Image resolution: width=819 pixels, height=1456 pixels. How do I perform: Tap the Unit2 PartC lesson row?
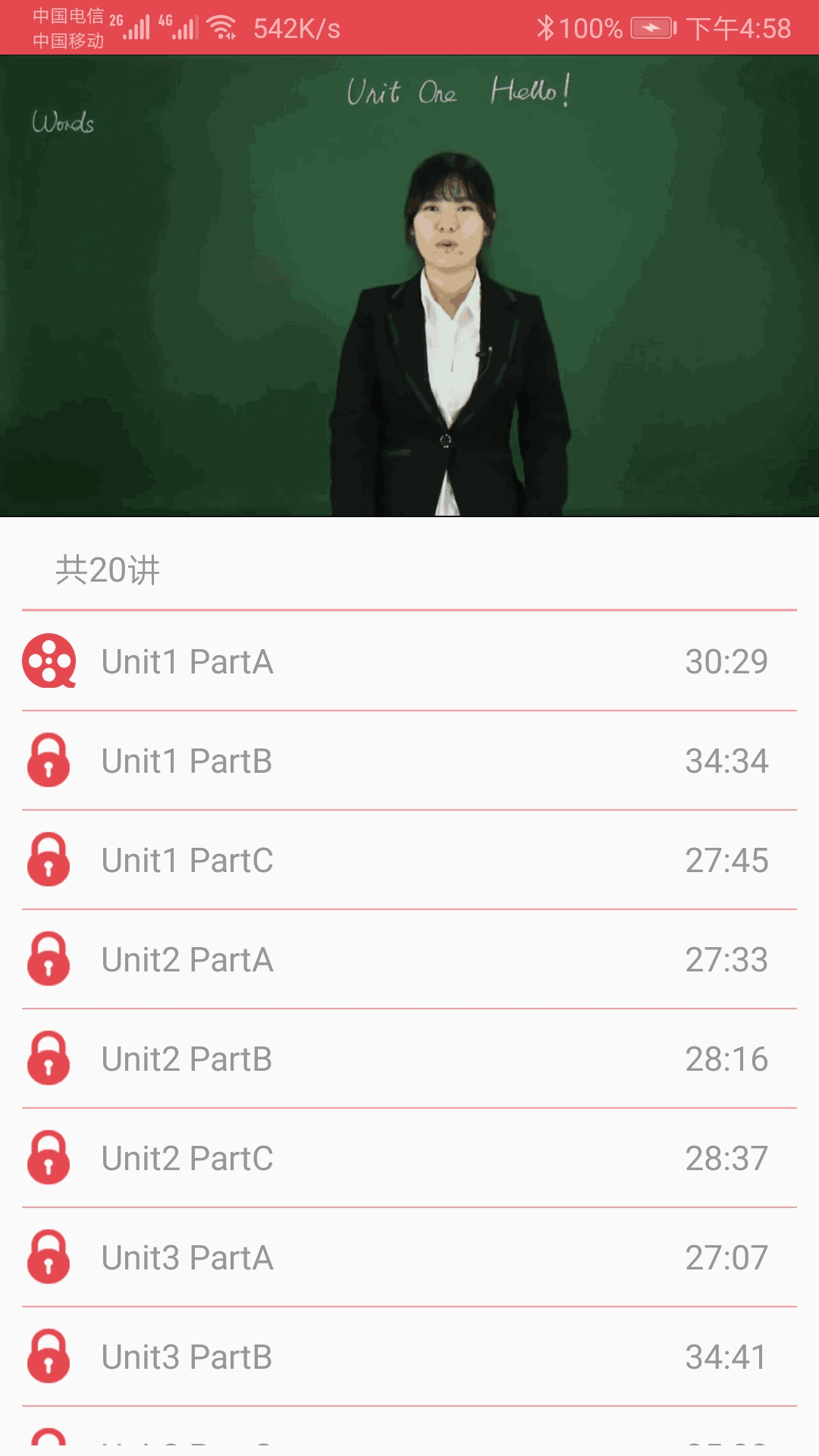pos(409,1158)
